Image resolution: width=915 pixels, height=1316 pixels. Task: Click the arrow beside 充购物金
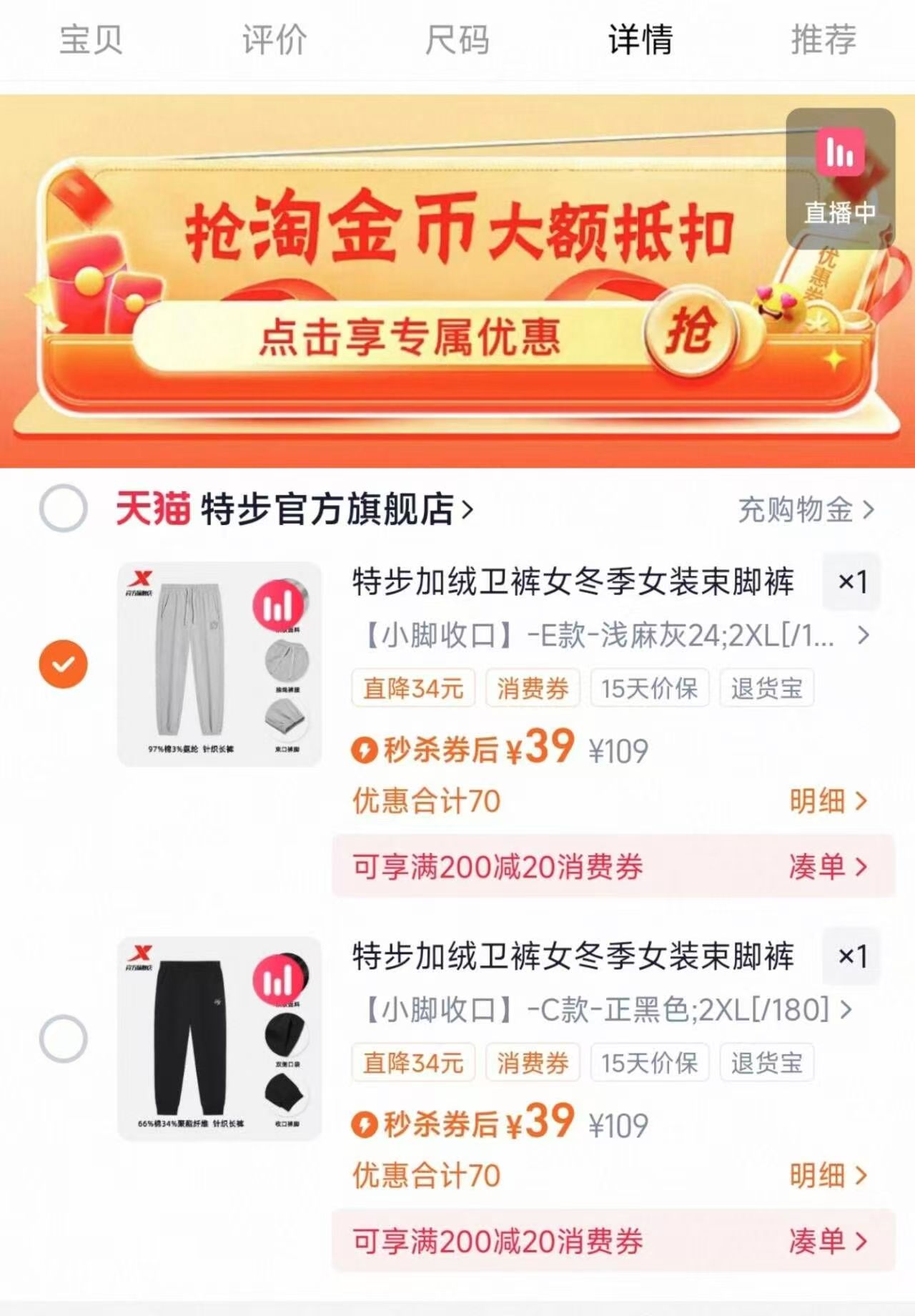point(869,509)
